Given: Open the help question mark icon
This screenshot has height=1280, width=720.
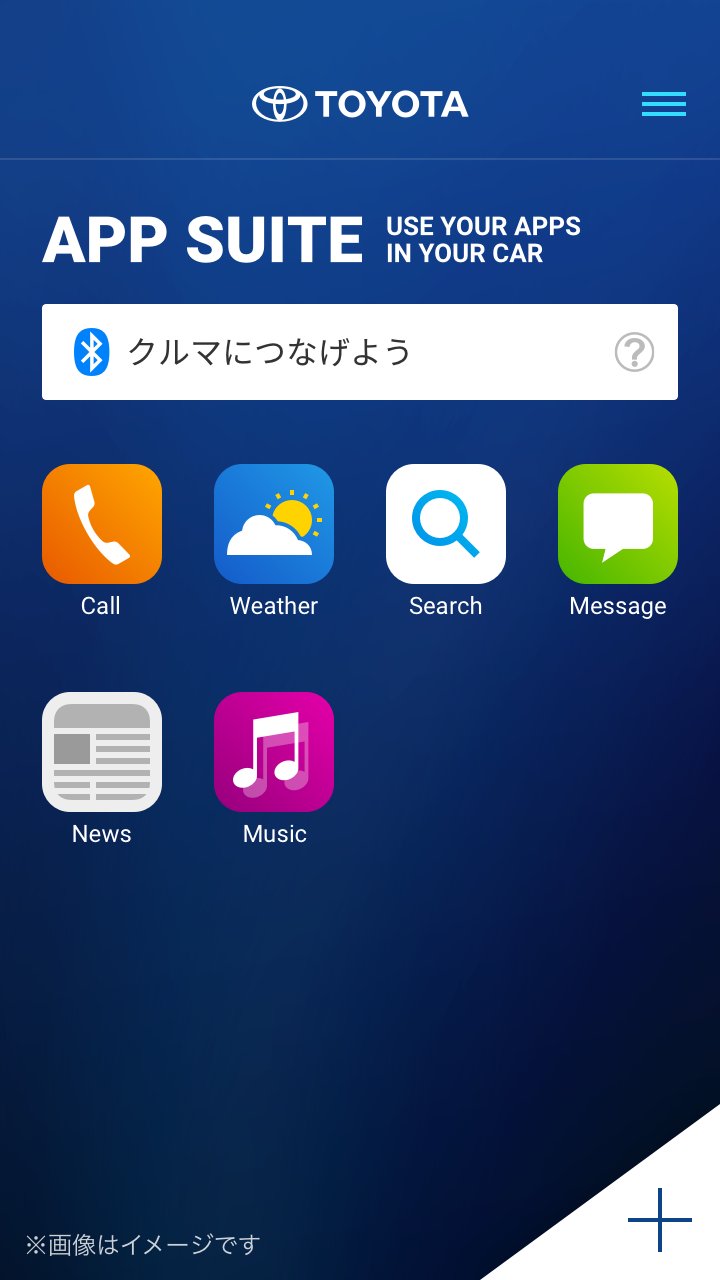Looking at the screenshot, I should (634, 352).
